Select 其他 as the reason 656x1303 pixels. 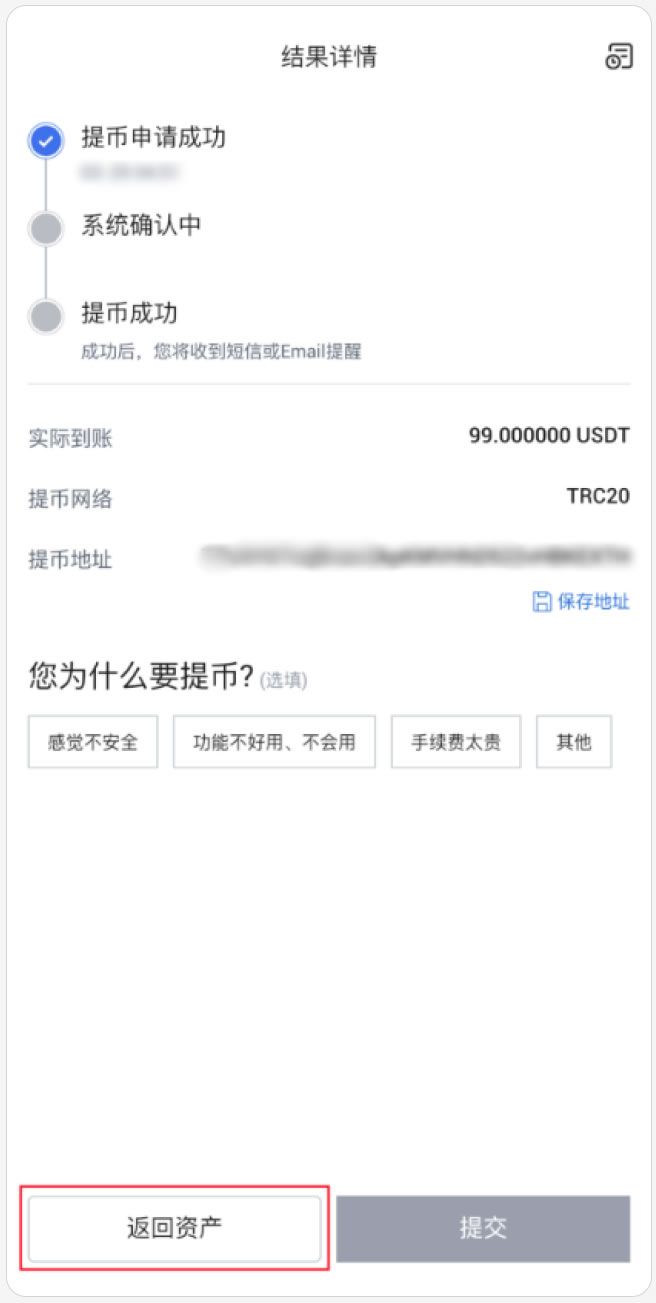[x=574, y=742]
